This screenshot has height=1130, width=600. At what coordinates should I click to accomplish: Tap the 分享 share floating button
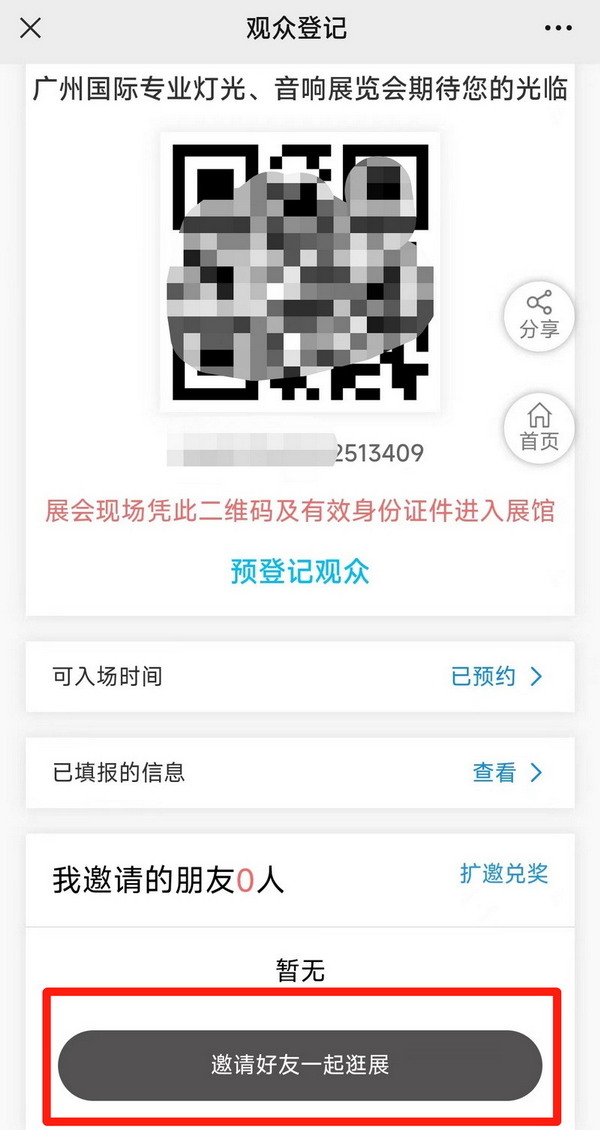539,315
